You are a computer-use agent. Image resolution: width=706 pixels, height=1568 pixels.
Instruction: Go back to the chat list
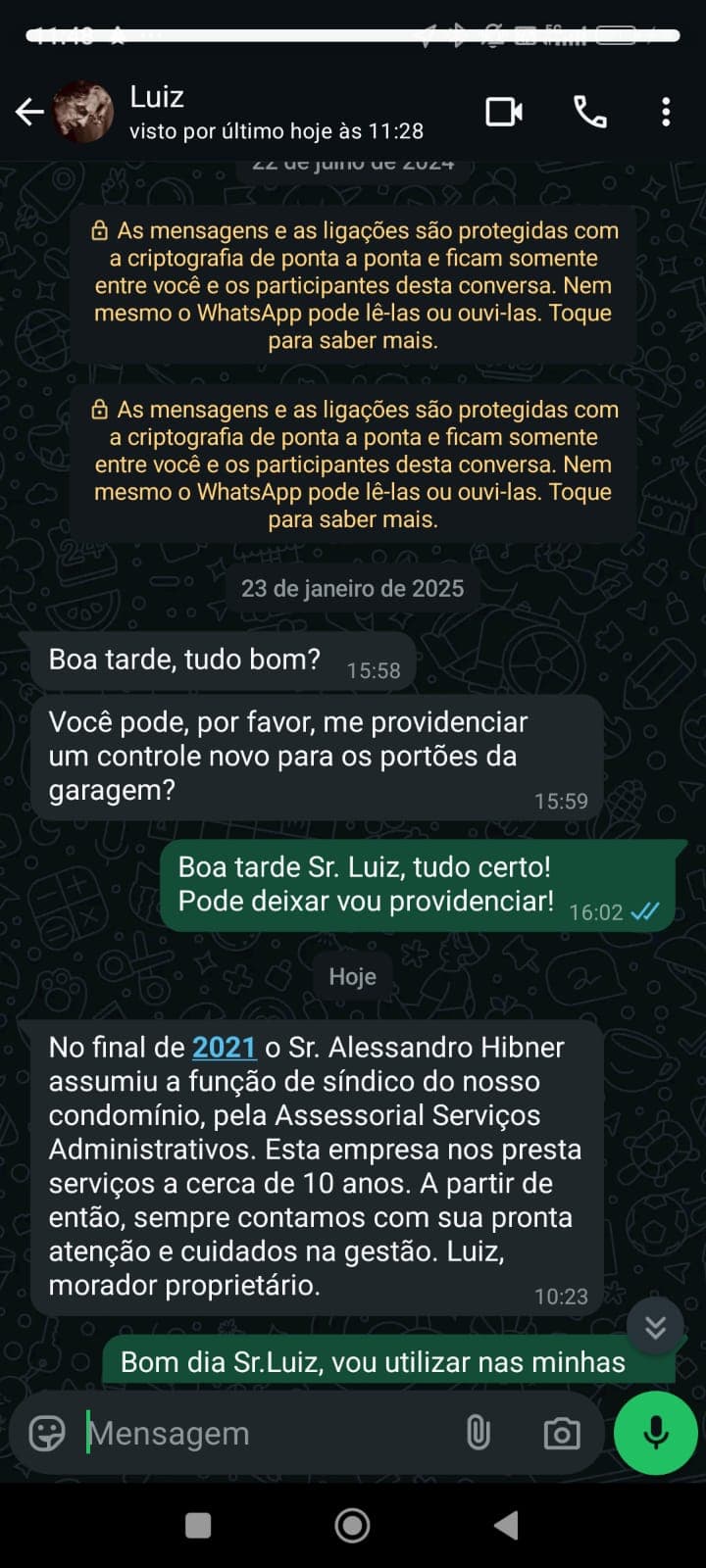[x=29, y=111]
